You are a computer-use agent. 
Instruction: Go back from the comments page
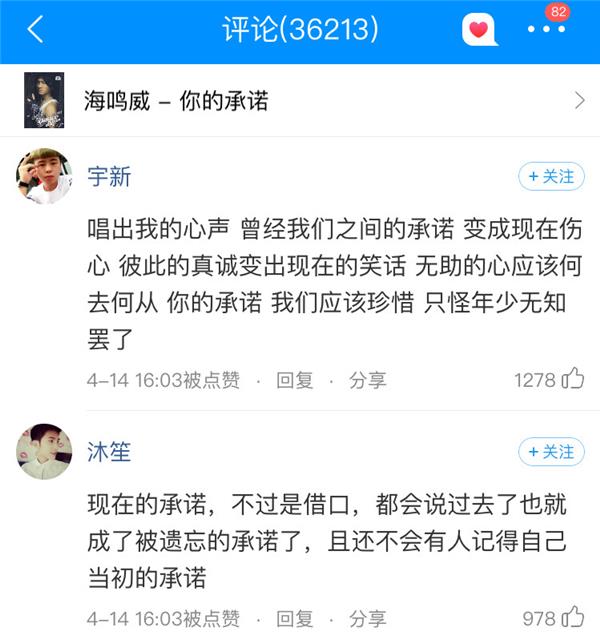coord(35,30)
